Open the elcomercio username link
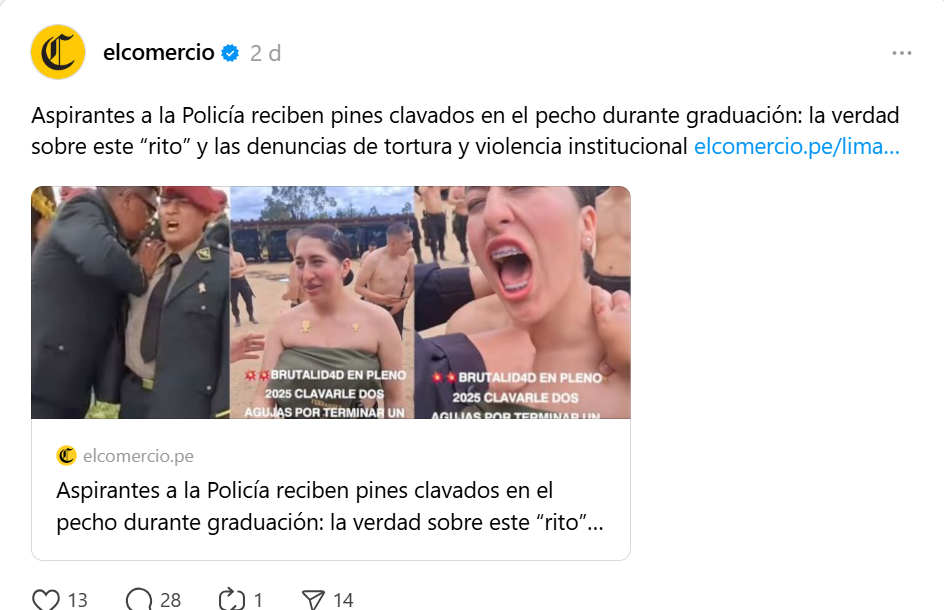Screen dimensions: 944x610 coord(158,53)
